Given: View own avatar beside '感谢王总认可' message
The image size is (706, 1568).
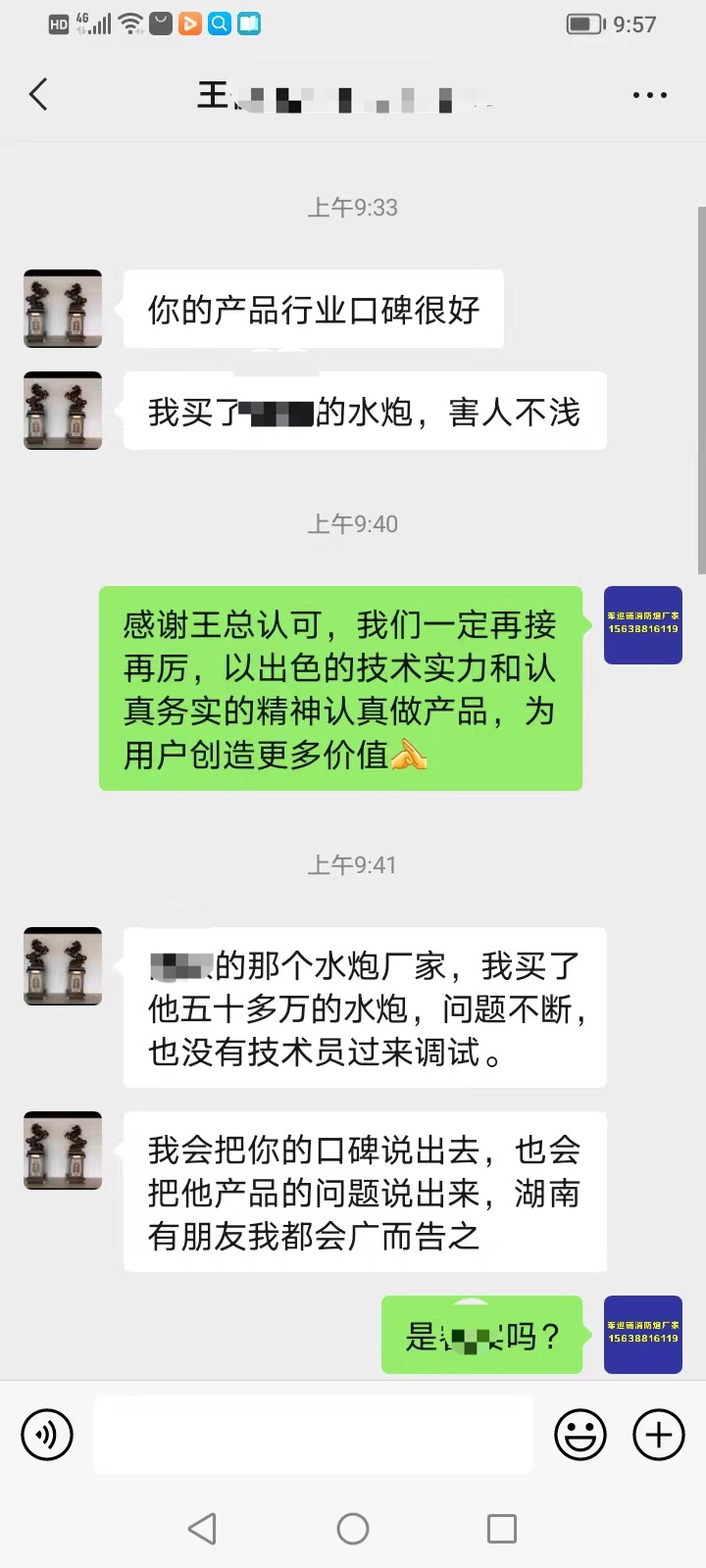Looking at the screenshot, I should click(642, 625).
